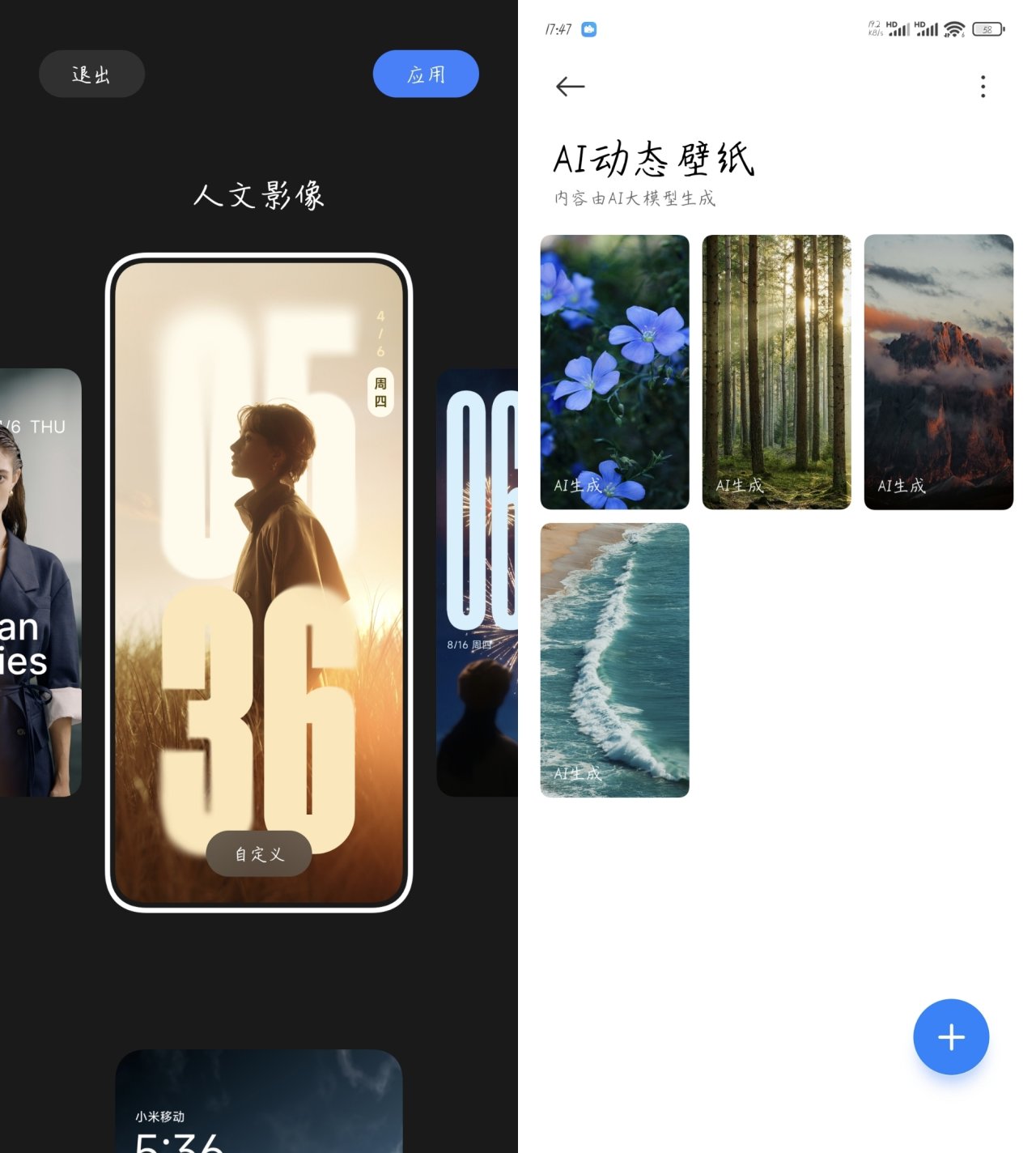Open 自定义 customize option

click(x=259, y=853)
